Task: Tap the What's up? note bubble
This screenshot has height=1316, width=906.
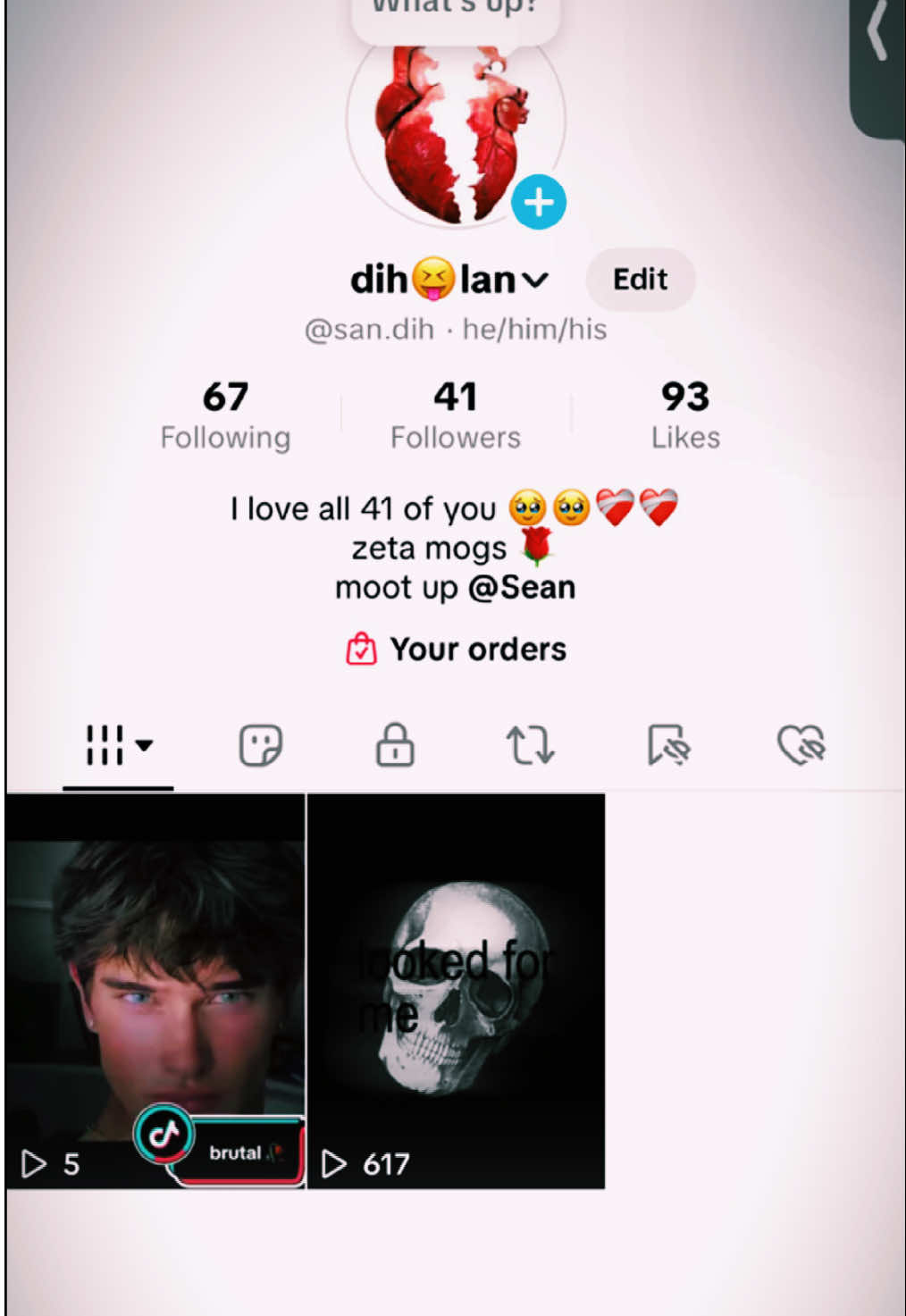Action: point(455,13)
